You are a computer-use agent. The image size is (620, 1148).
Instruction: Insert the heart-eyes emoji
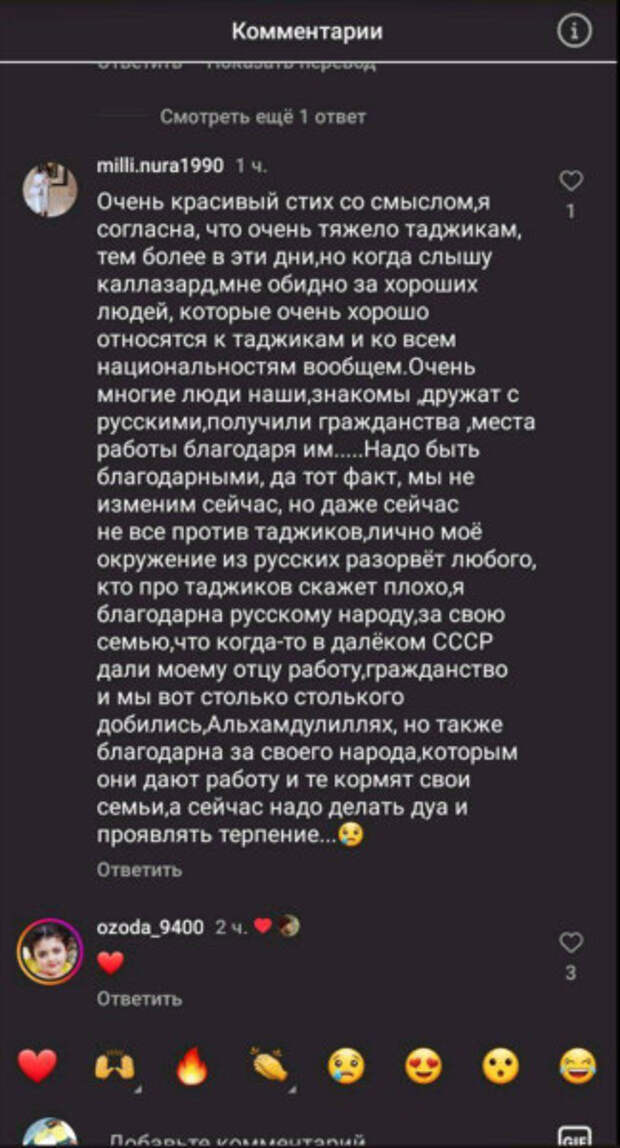tap(424, 1067)
